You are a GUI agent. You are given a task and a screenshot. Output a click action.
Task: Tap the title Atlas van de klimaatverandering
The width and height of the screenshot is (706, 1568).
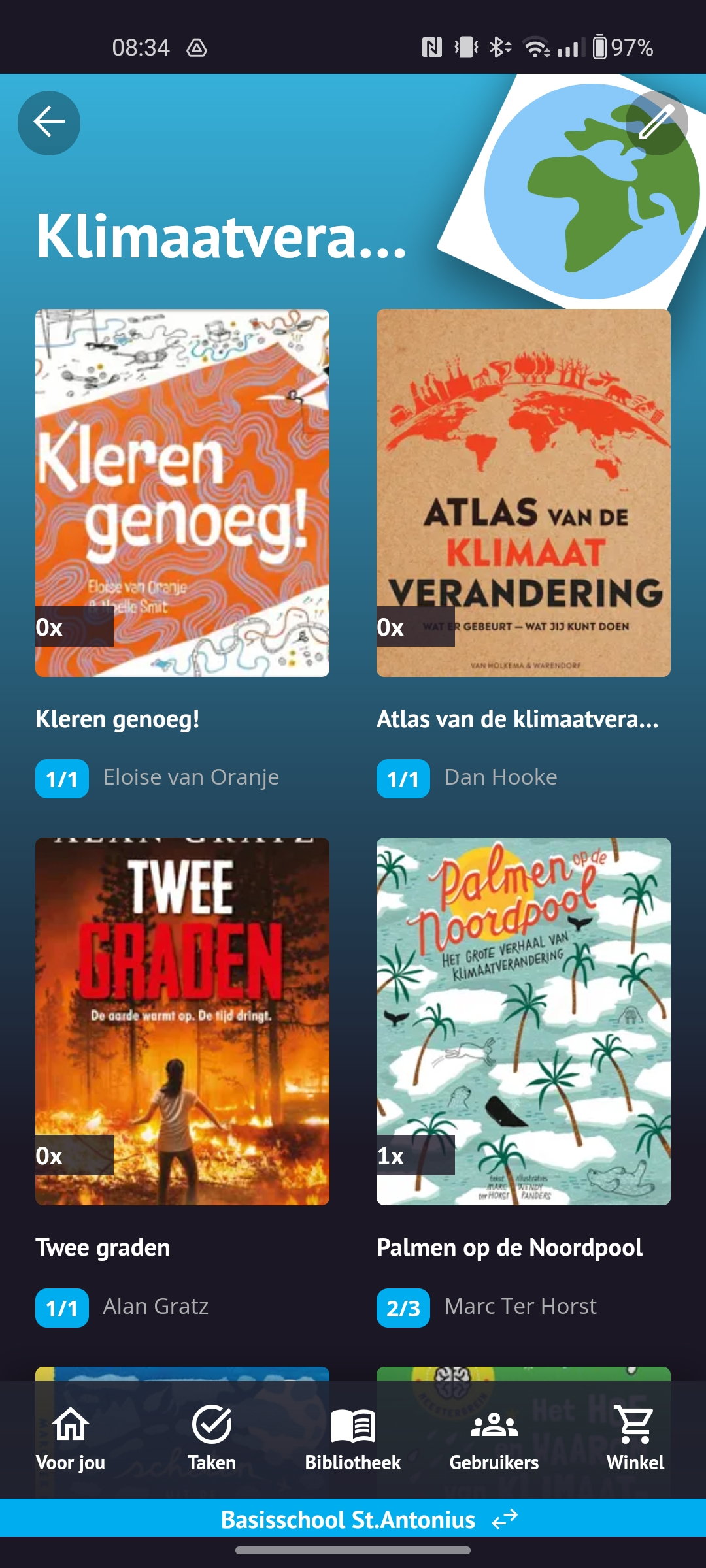(517, 720)
